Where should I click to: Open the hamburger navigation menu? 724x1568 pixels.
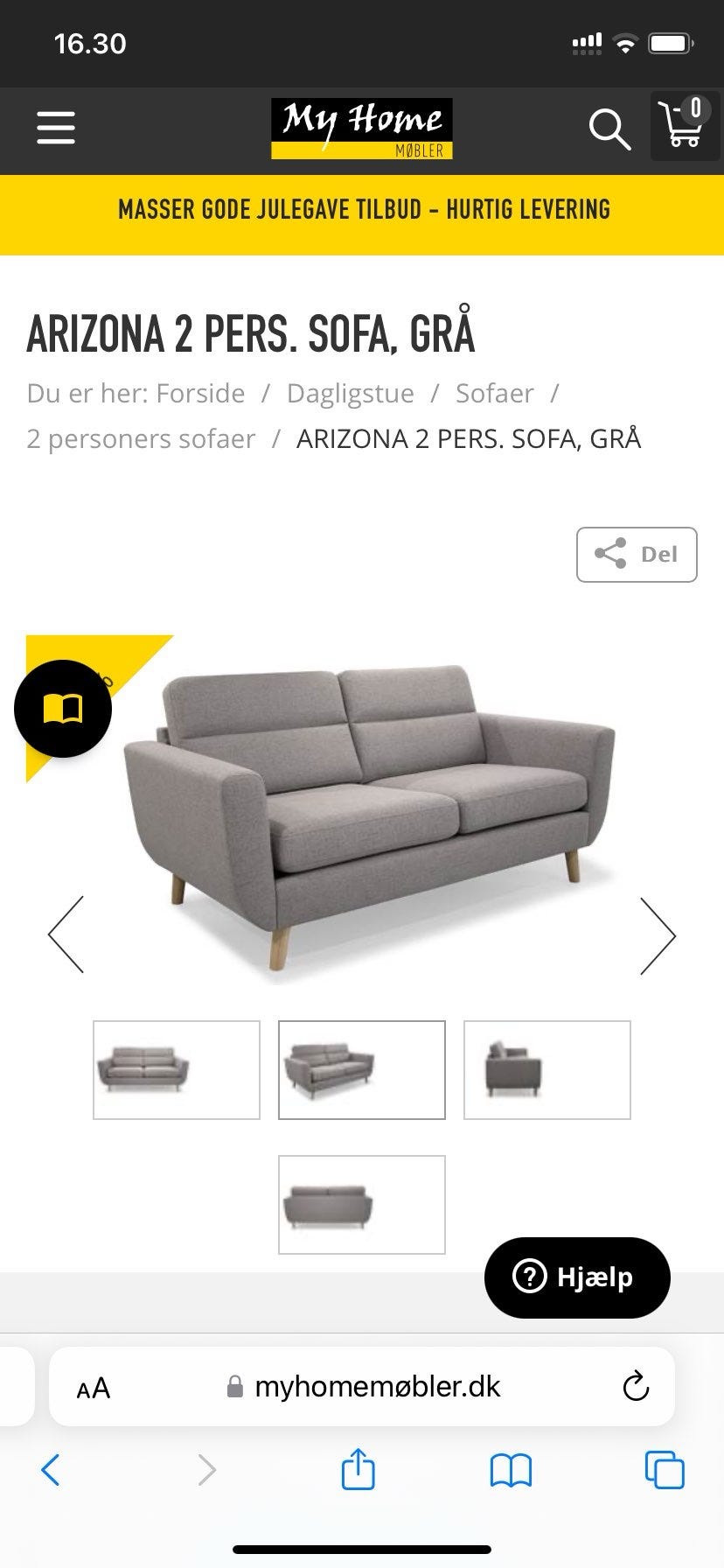55,127
